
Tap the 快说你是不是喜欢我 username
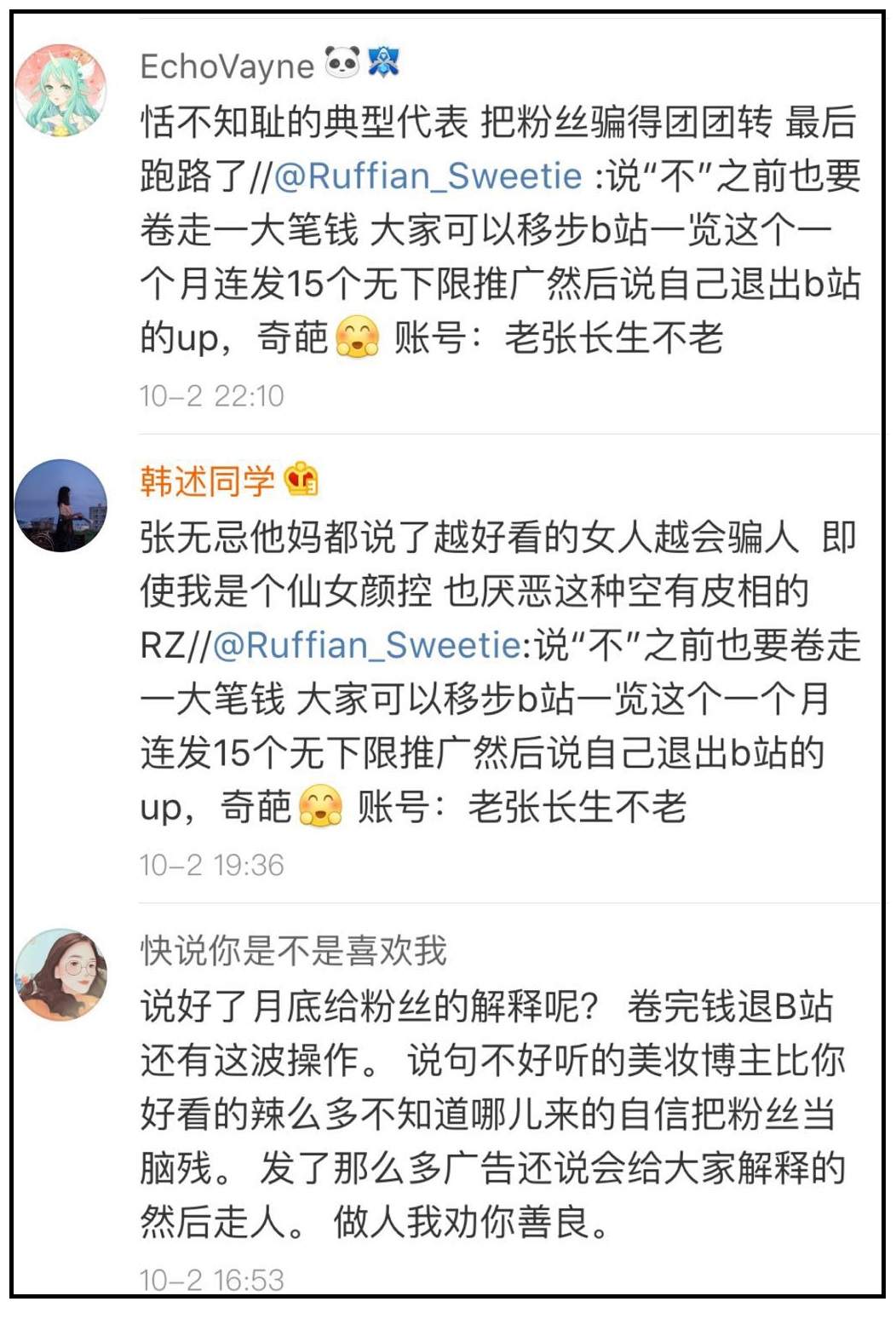click(x=293, y=950)
